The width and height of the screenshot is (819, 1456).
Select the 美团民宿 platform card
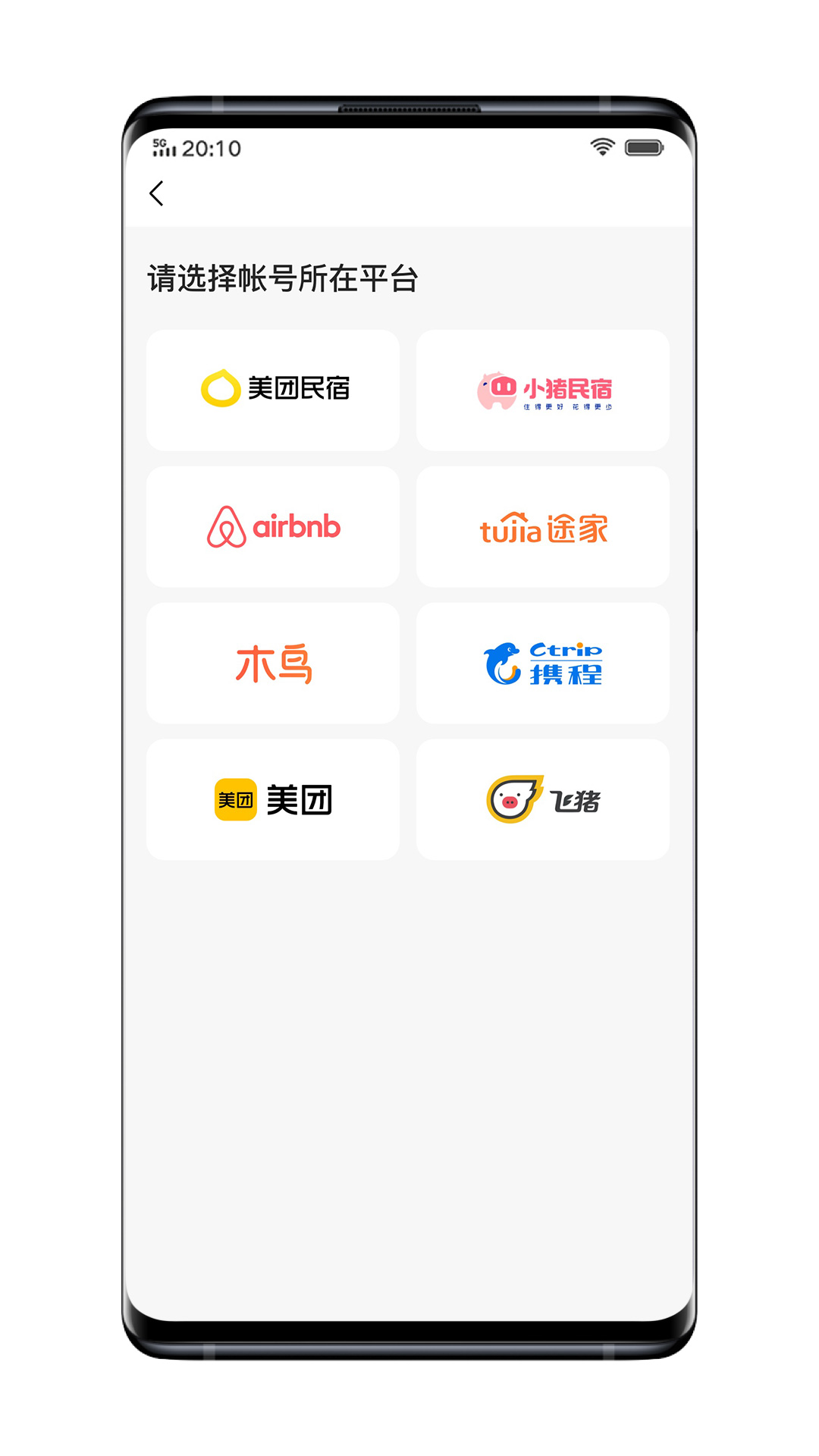pos(273,390)
